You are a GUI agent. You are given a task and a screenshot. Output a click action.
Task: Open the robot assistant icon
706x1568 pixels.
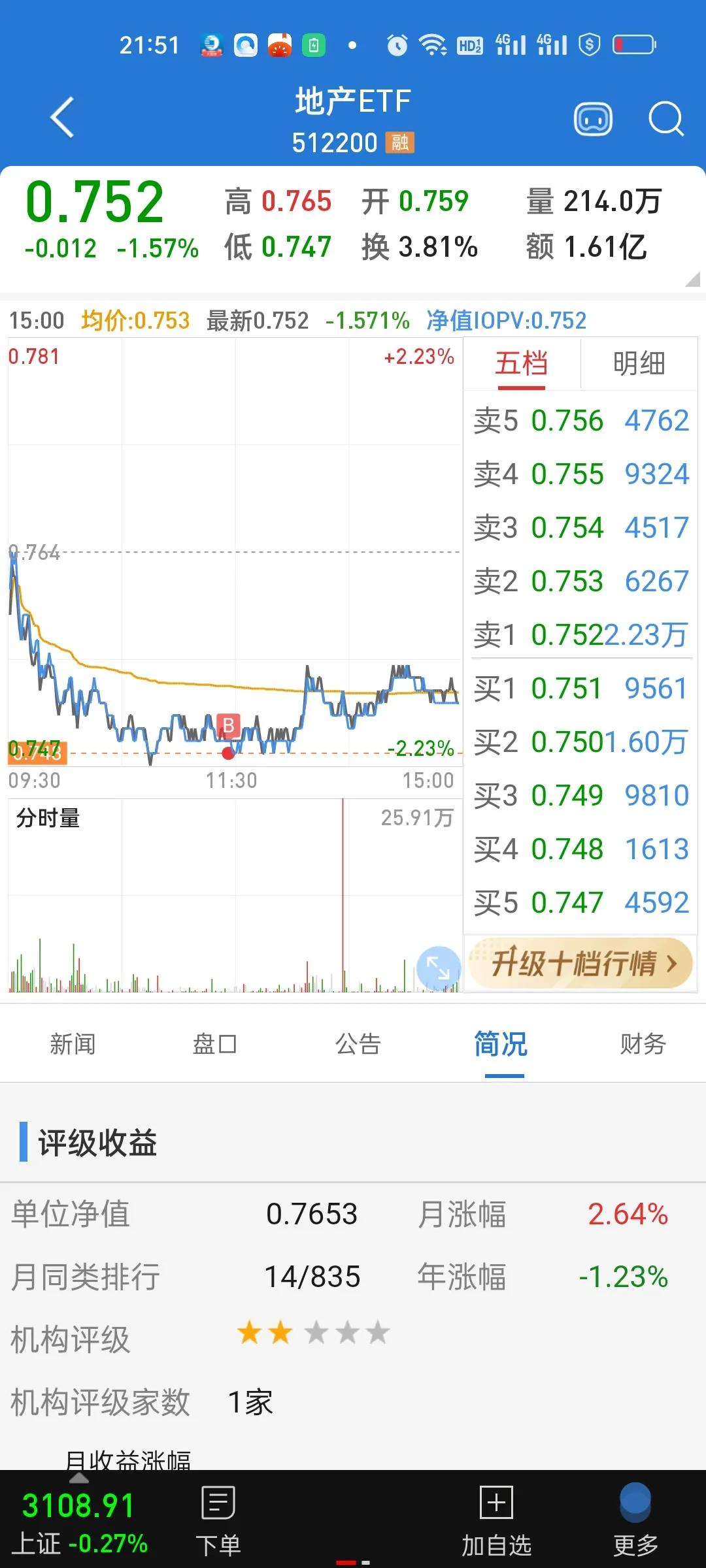coord(593,120)
